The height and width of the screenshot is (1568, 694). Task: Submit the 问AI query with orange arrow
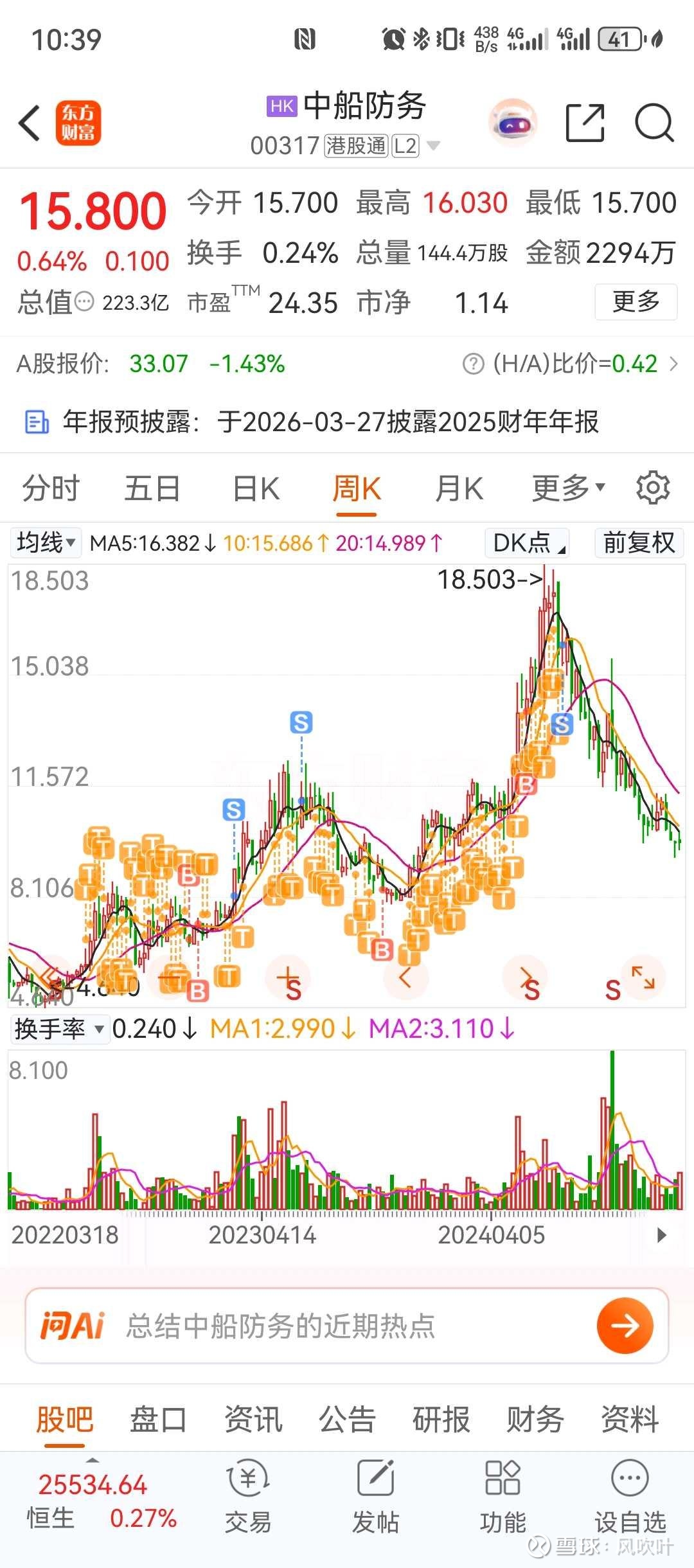[625, 1325]
